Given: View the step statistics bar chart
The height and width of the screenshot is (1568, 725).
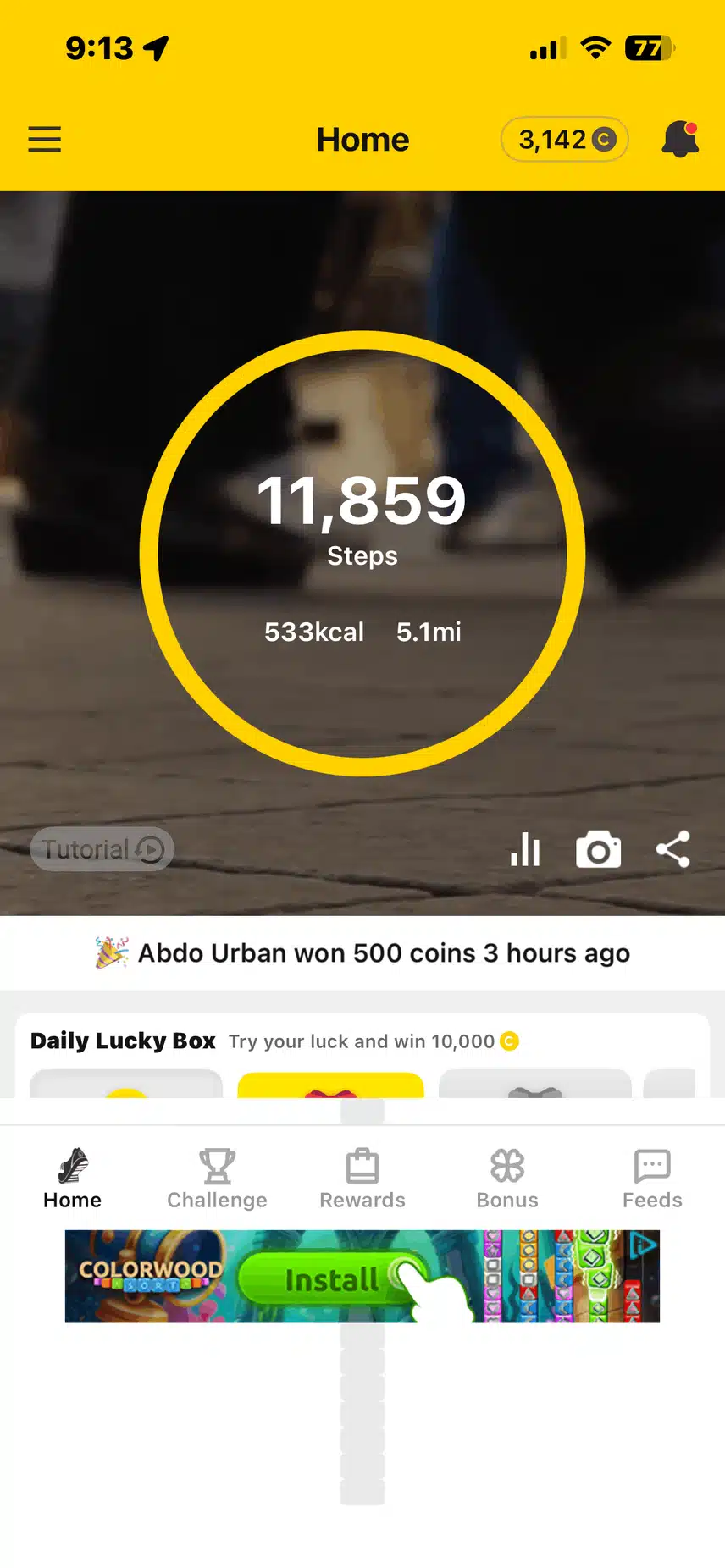Looking at the screenshot, I should coord(525,849).
